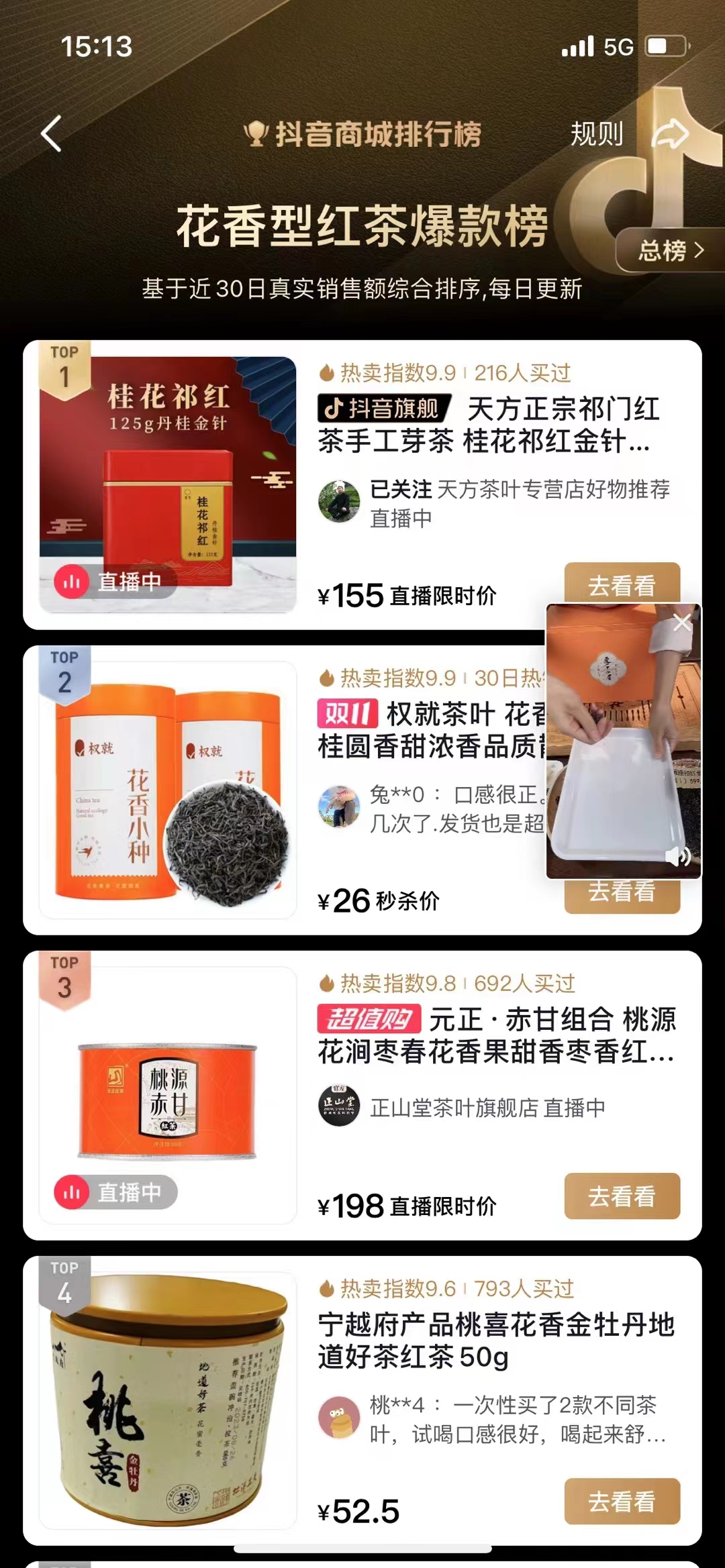Tap 去看看 for 元正·赤甘组合
Image resolution: width=725 pixels, height=1568 pixels.
(622, 1196)
